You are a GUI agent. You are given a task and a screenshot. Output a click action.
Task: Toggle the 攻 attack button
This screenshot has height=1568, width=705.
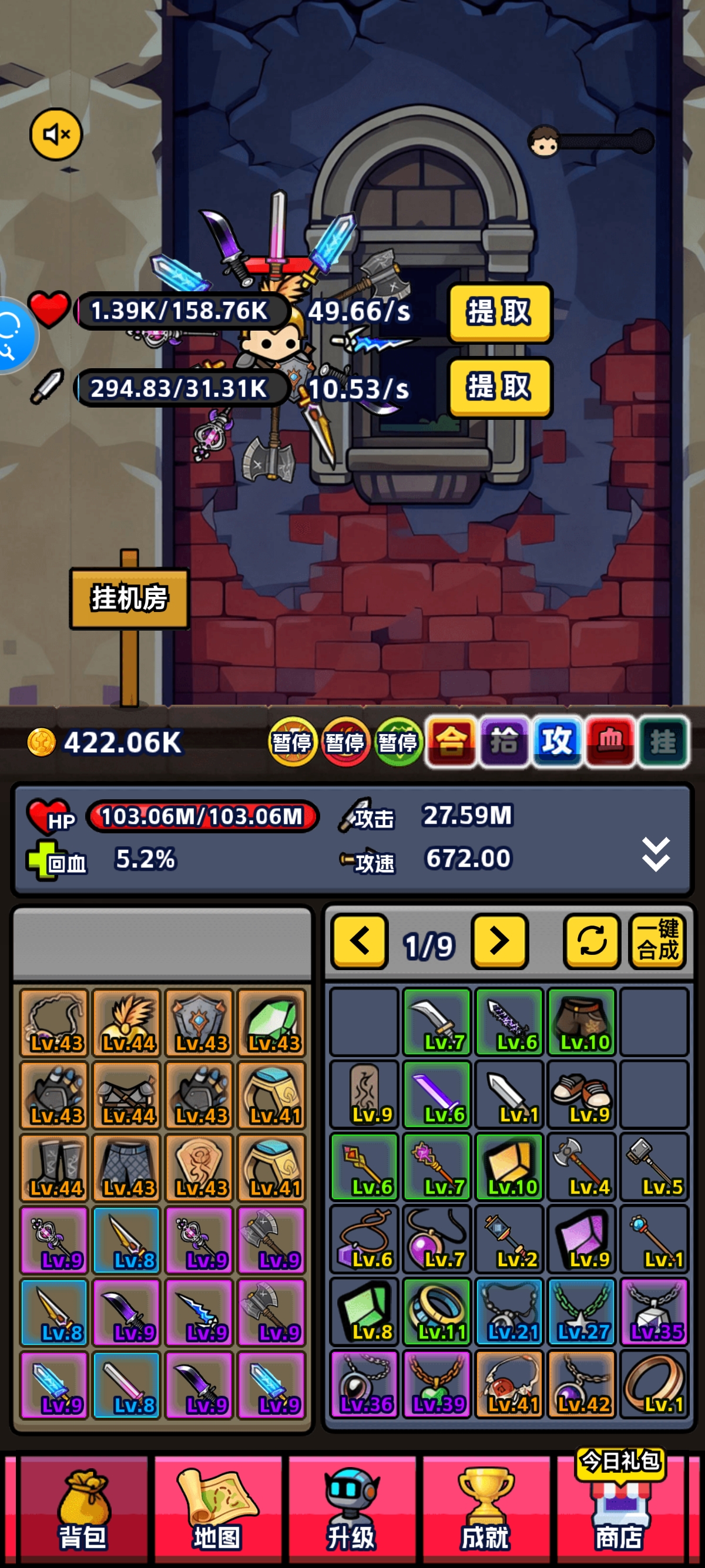click(x=557, y=741)
